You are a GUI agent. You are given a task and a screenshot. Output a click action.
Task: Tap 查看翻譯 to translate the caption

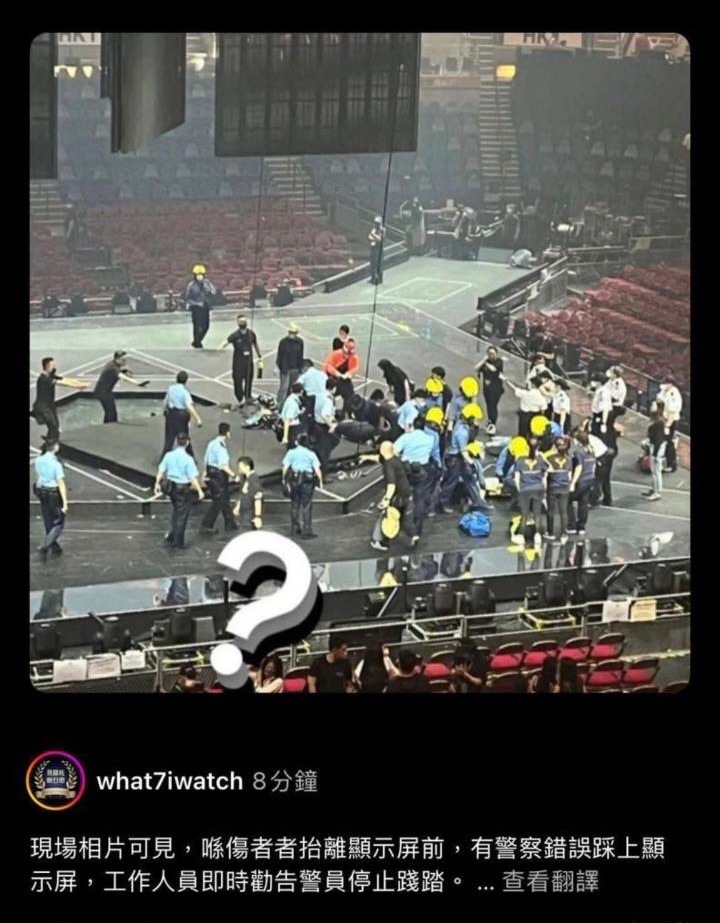550,882
